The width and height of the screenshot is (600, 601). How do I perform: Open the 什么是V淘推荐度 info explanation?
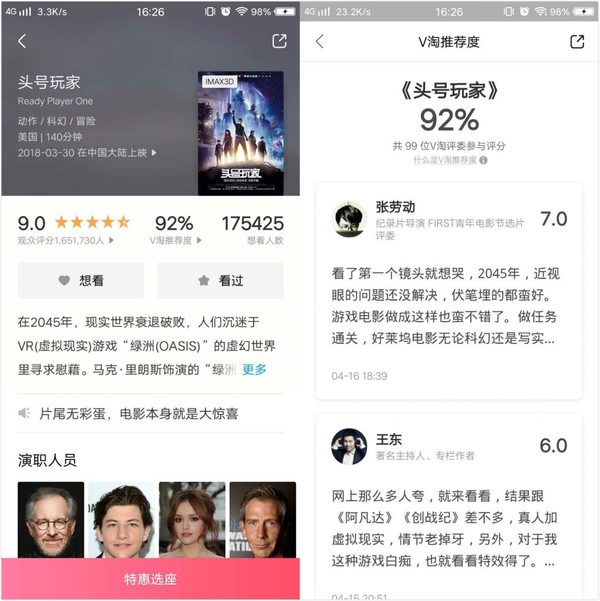[449, 160]
